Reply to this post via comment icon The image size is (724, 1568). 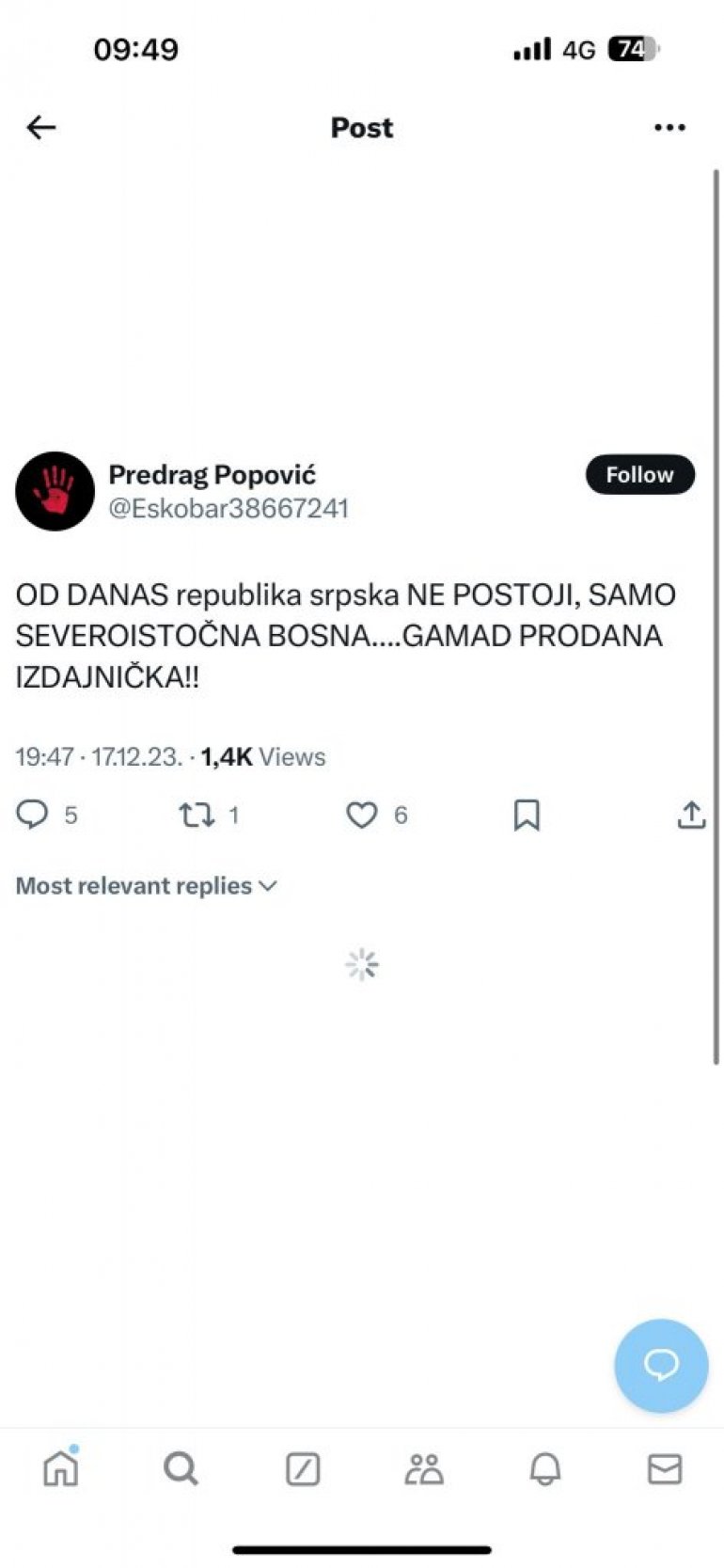click(x=33, y=814)
